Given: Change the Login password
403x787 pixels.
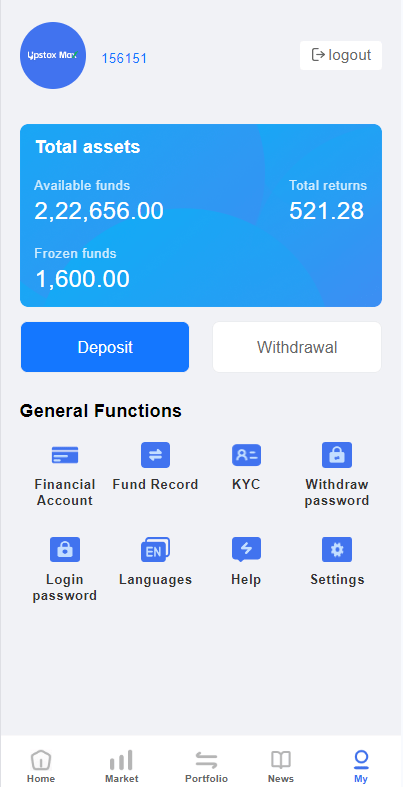Looking at the screenshot, I should (65, 570).
